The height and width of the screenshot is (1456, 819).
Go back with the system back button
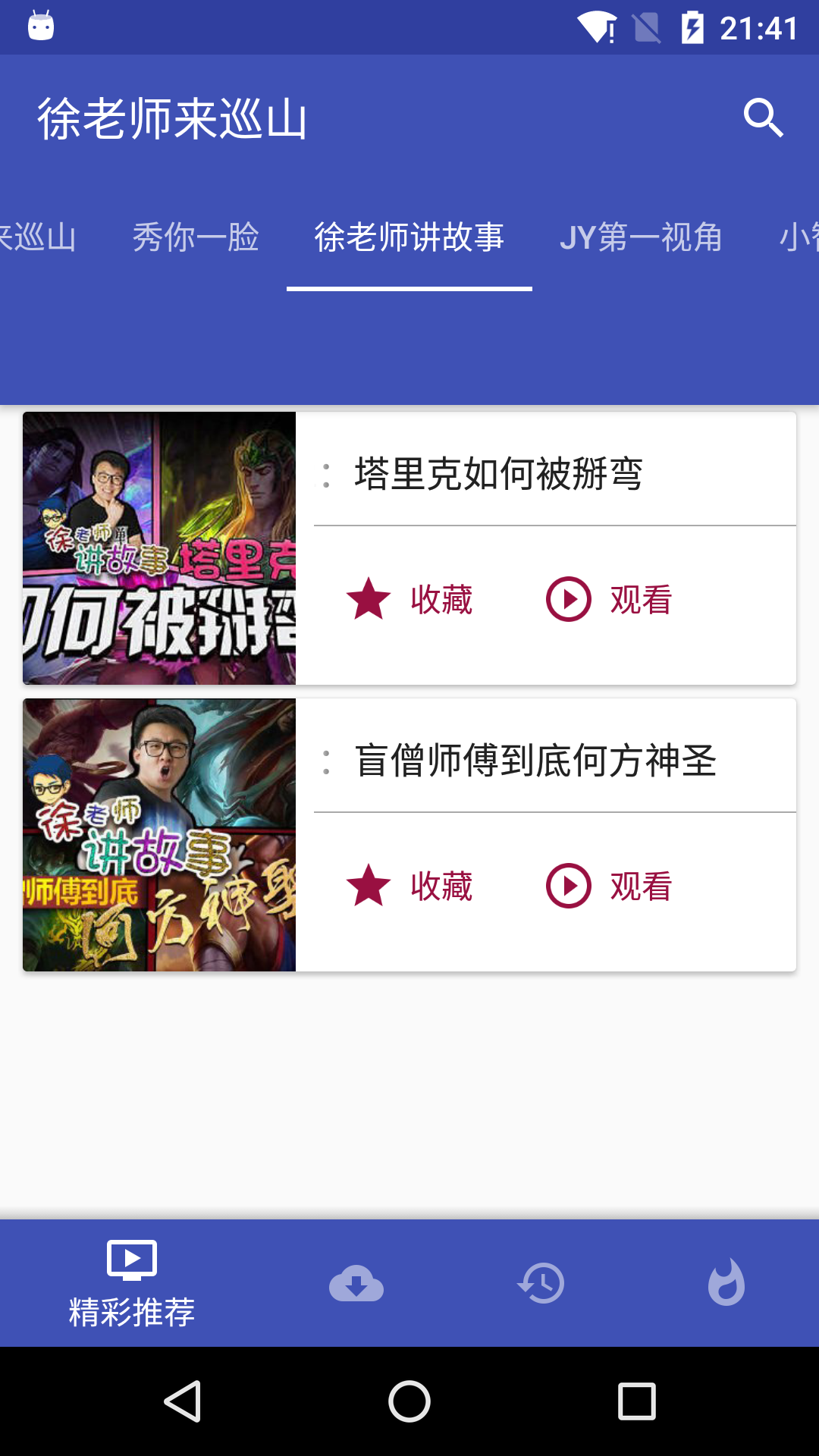pos(182,1401)
